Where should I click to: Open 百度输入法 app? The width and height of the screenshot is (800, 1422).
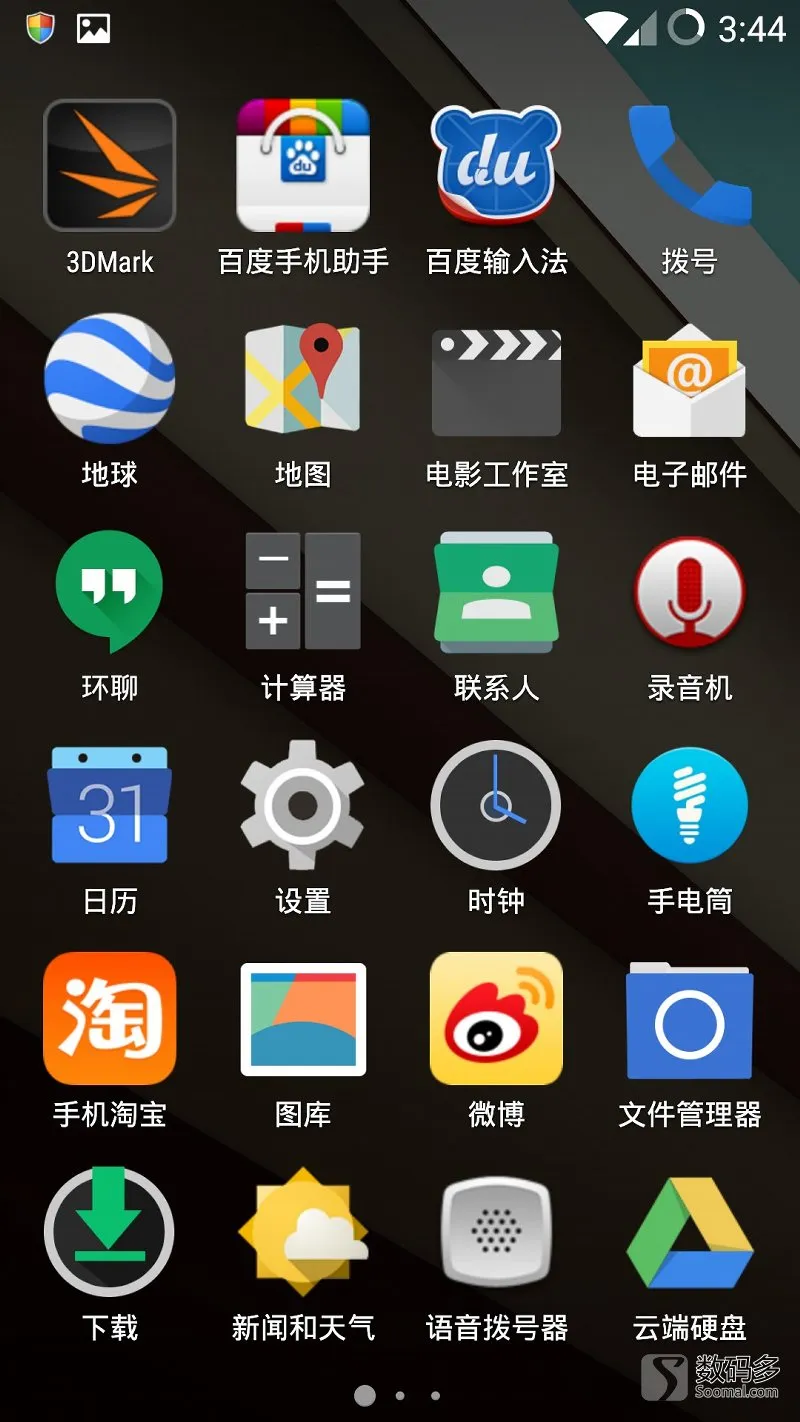point(496,166)
